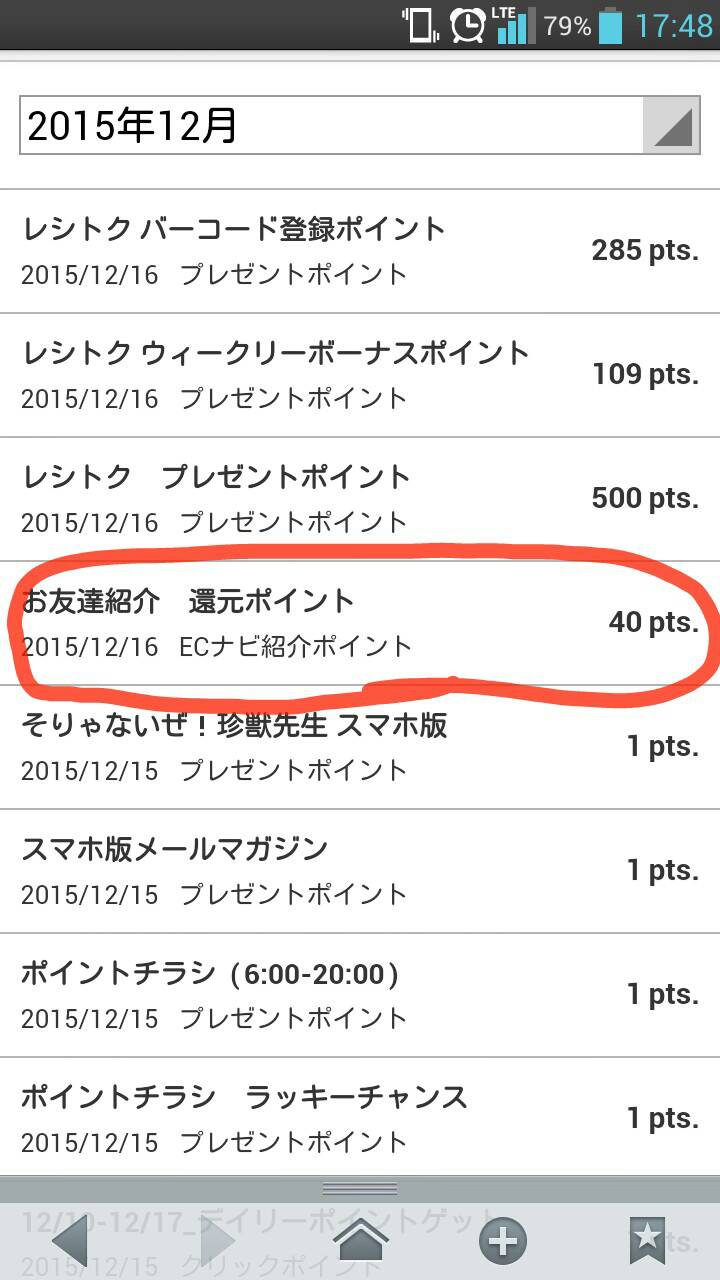720x1280 pixels.
Task: Open the 2015年12月 month dropdown
Action: pyautogui.click(x=360, y=126)
